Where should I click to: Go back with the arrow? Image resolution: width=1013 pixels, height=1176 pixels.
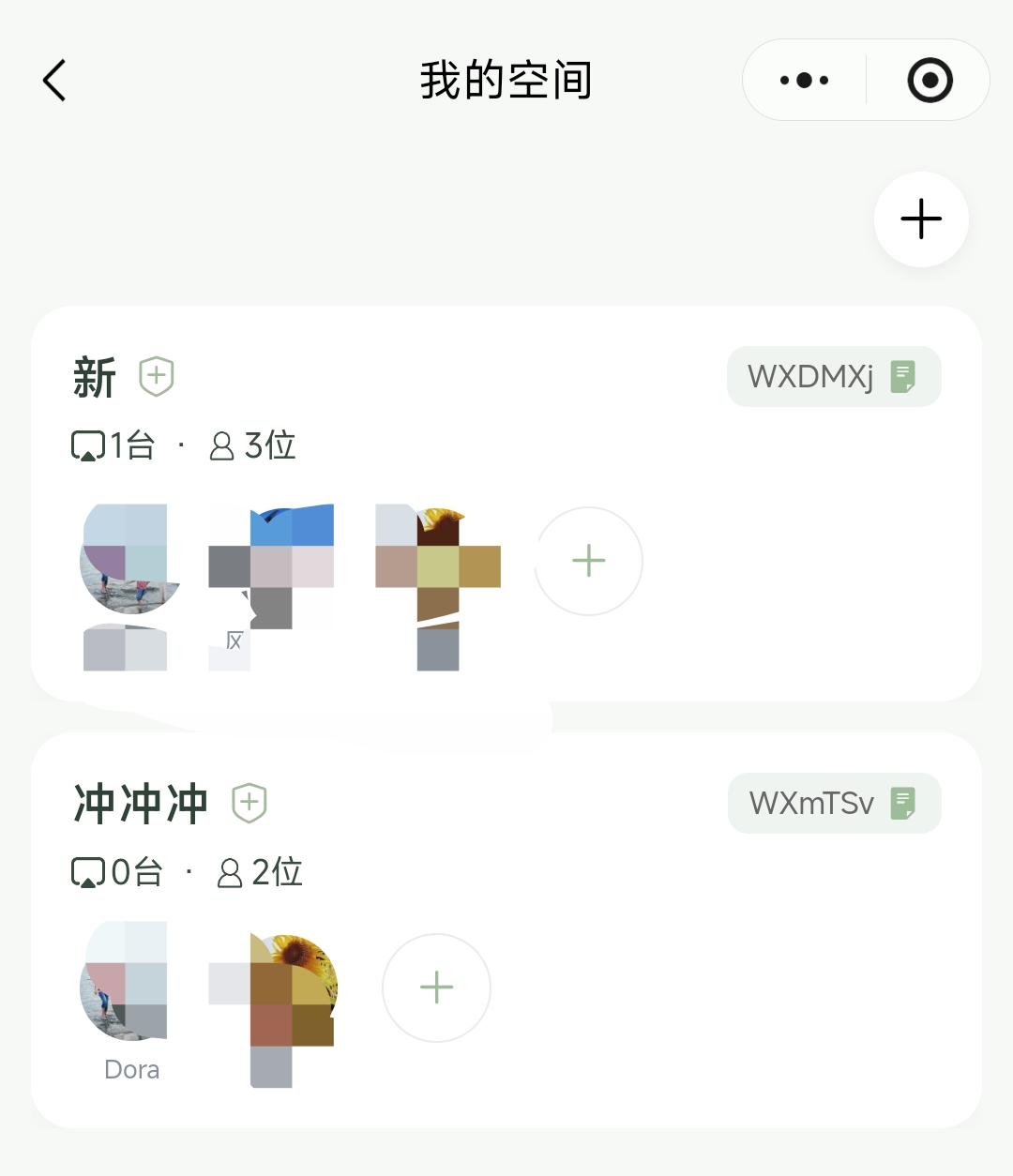tap(53, 80)
